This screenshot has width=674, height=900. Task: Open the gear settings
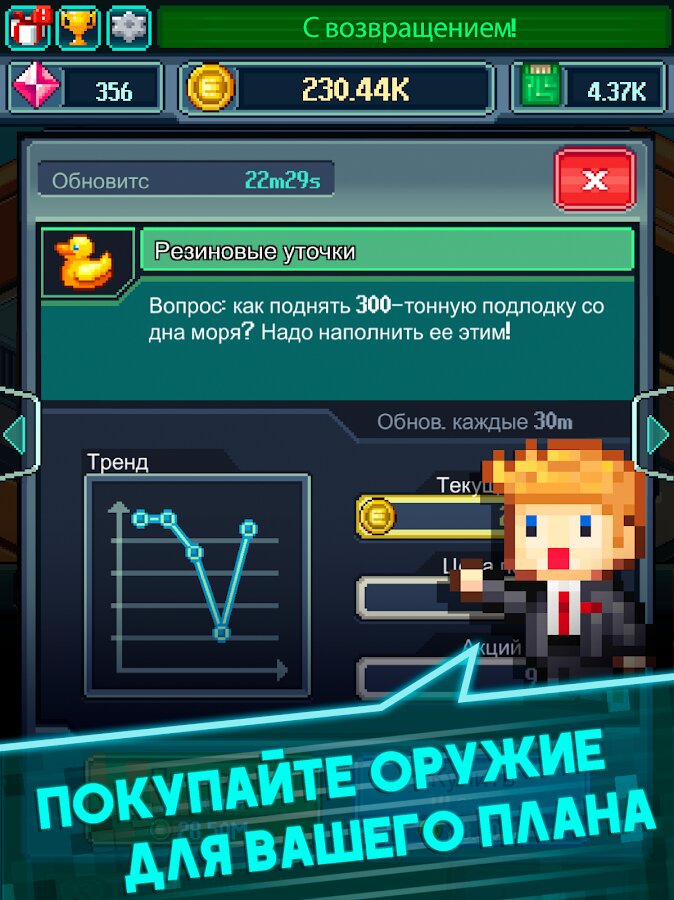tap(128, 27)
